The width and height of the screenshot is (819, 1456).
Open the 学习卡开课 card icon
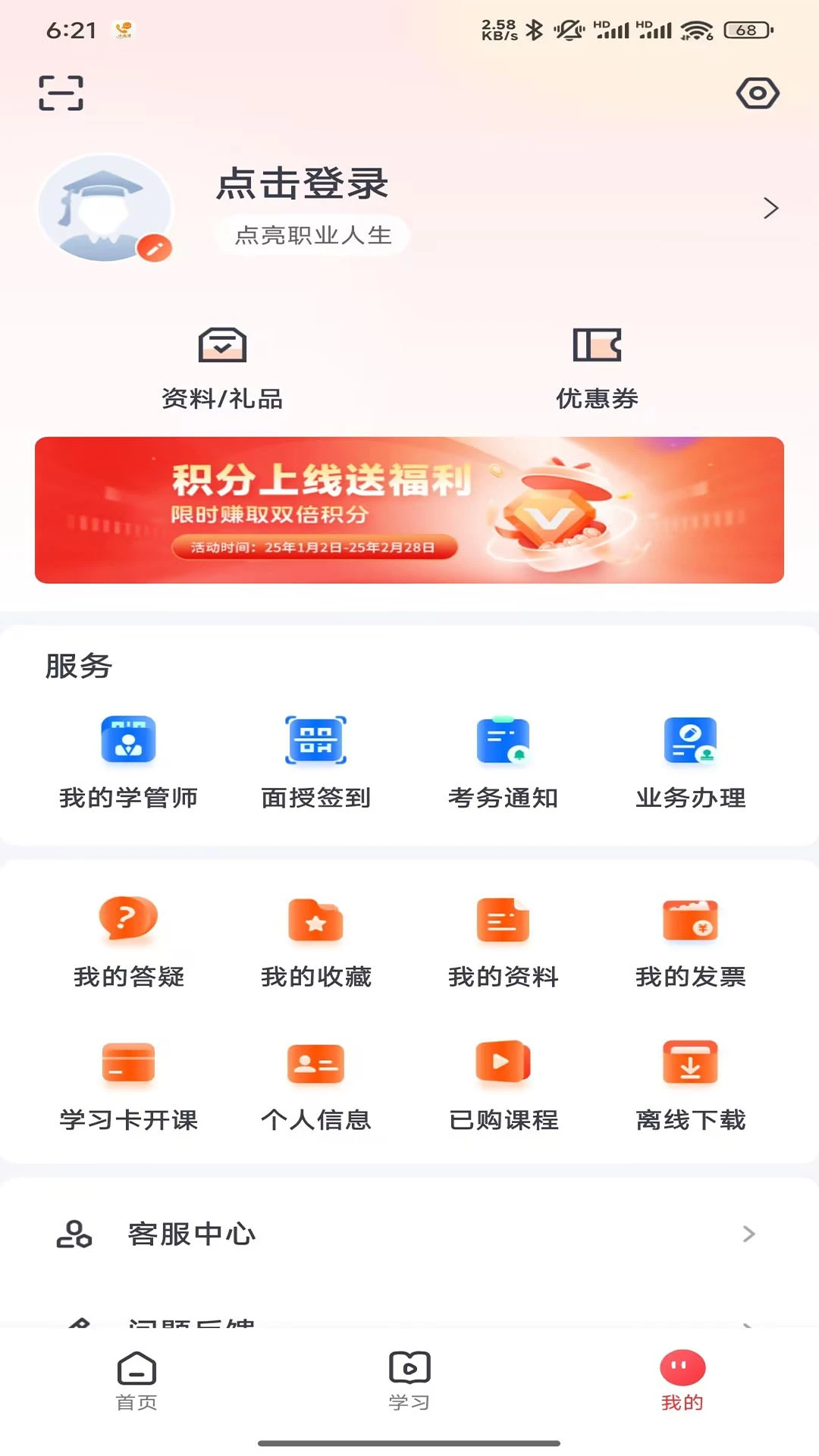pos(129,1063)
